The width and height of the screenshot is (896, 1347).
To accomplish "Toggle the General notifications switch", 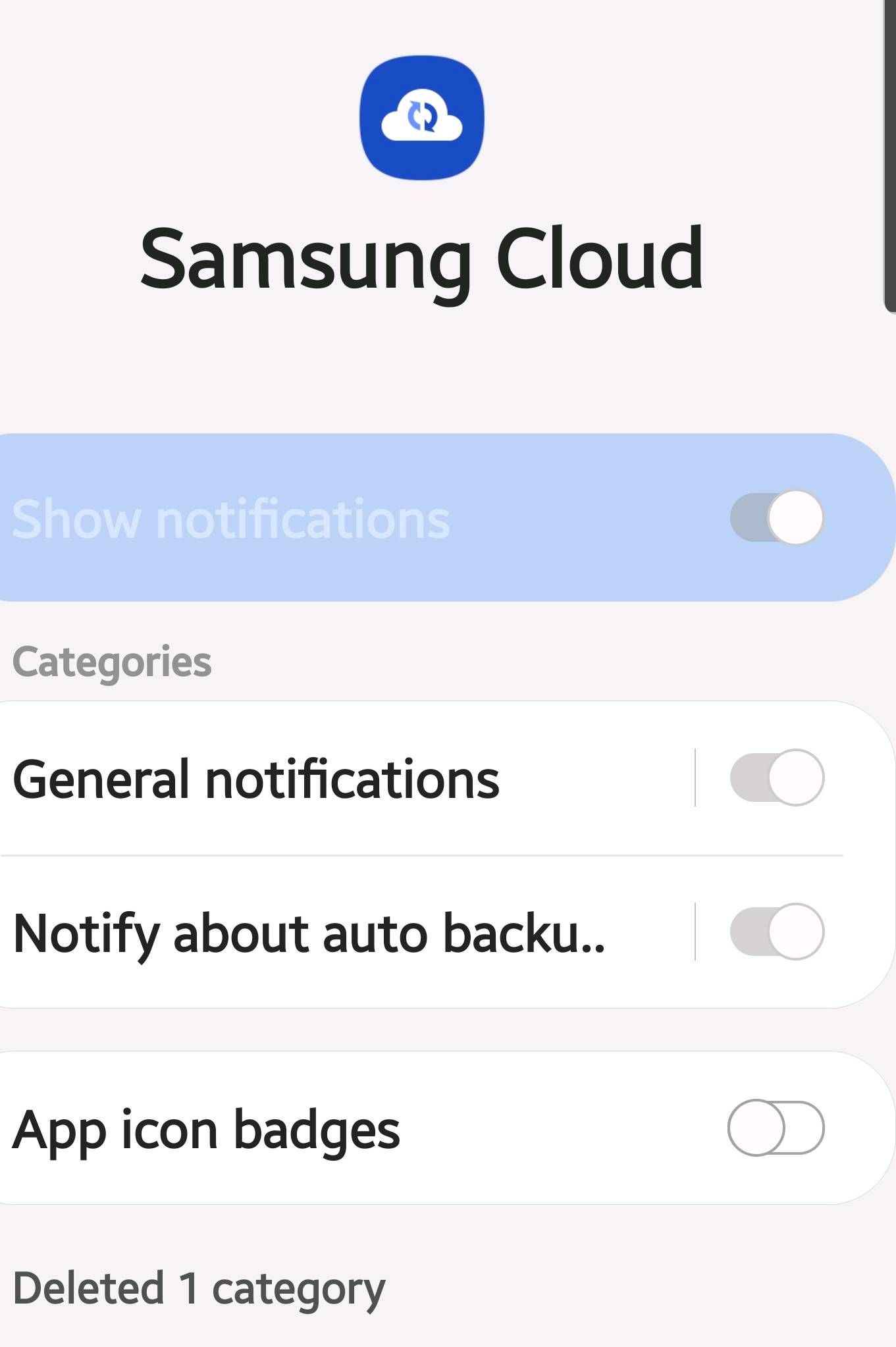I will pos(776,778).
